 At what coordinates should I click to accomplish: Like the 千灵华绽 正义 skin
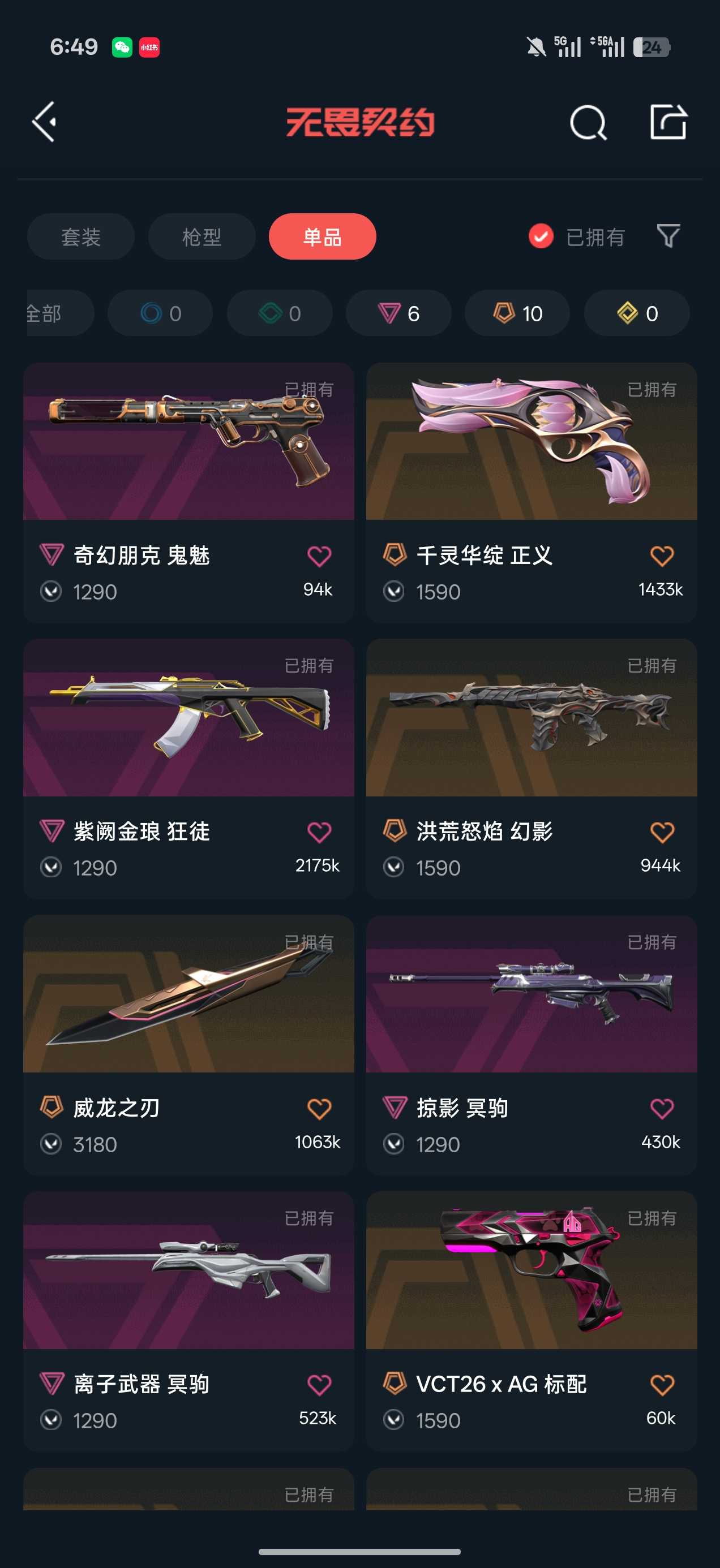(x=662, y=555)
